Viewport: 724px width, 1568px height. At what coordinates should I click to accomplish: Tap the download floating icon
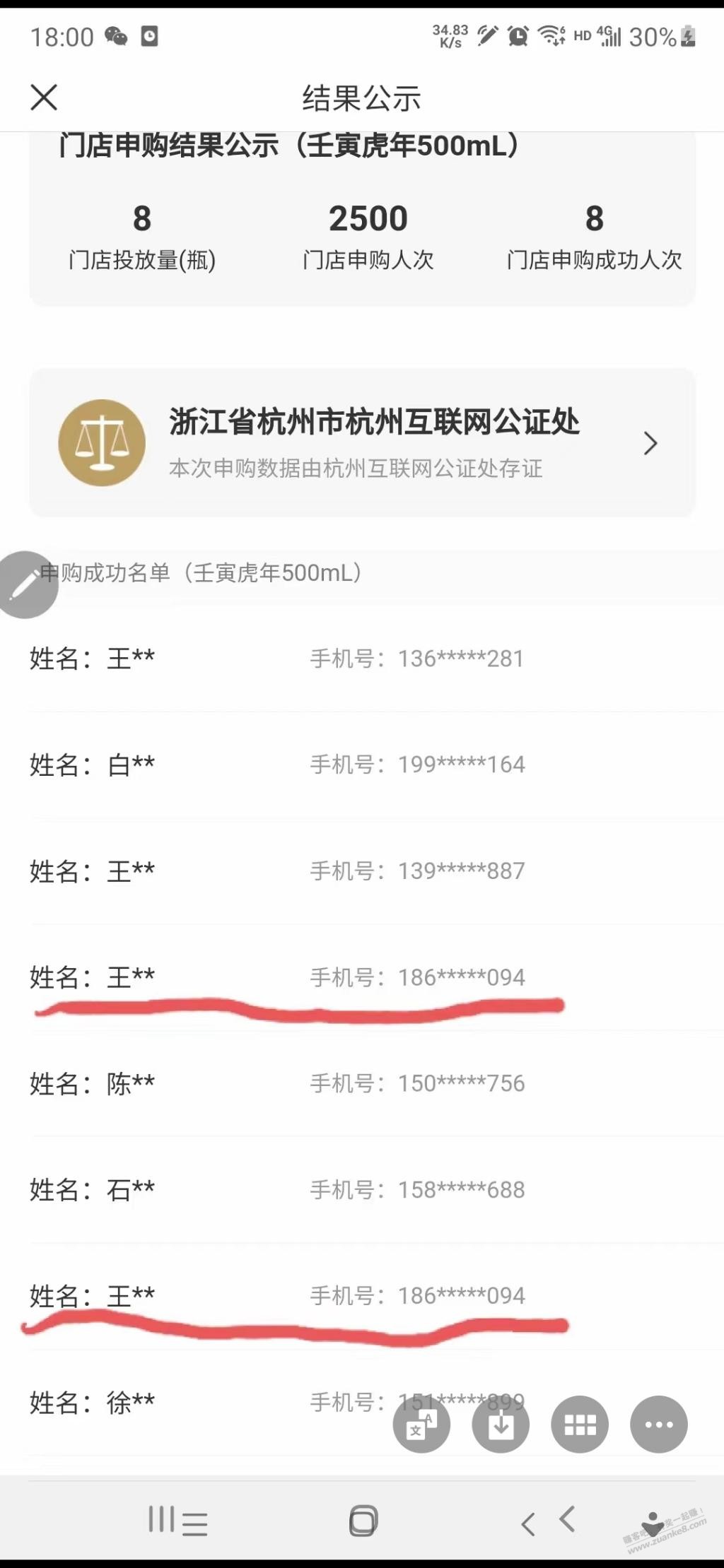click(x=501, y=1425)
